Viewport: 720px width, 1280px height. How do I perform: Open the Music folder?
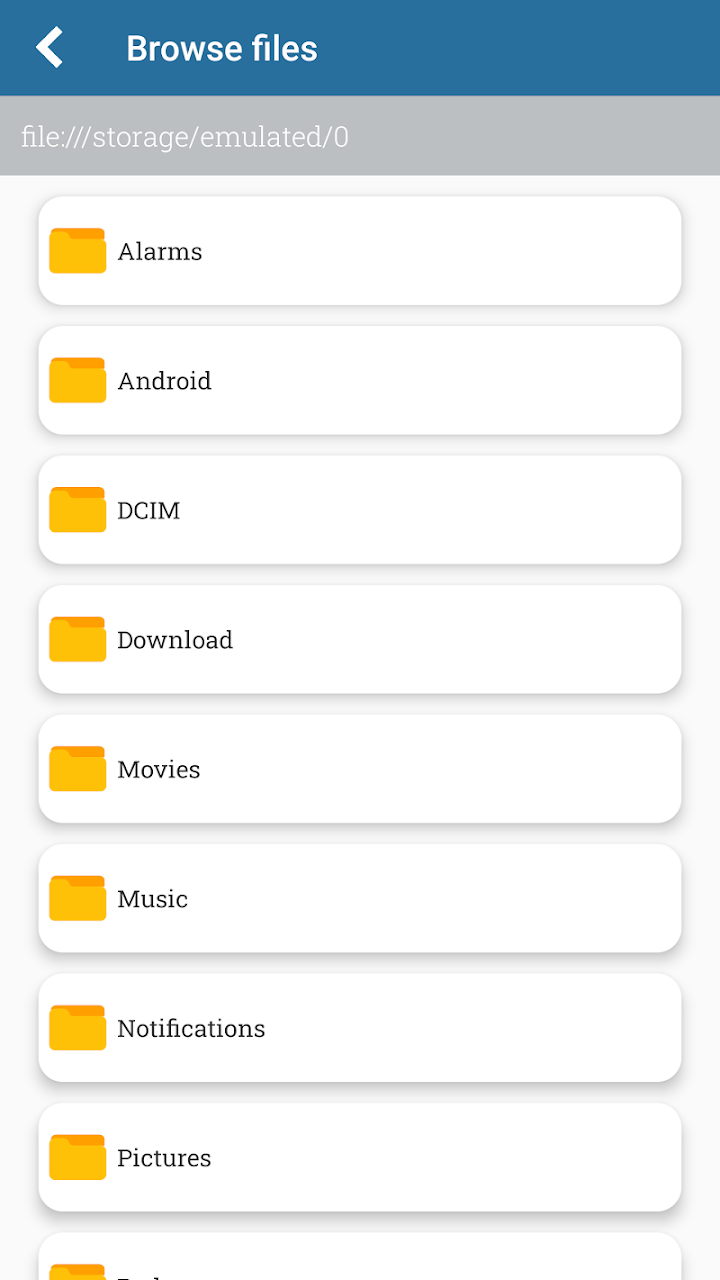[360, 898]
